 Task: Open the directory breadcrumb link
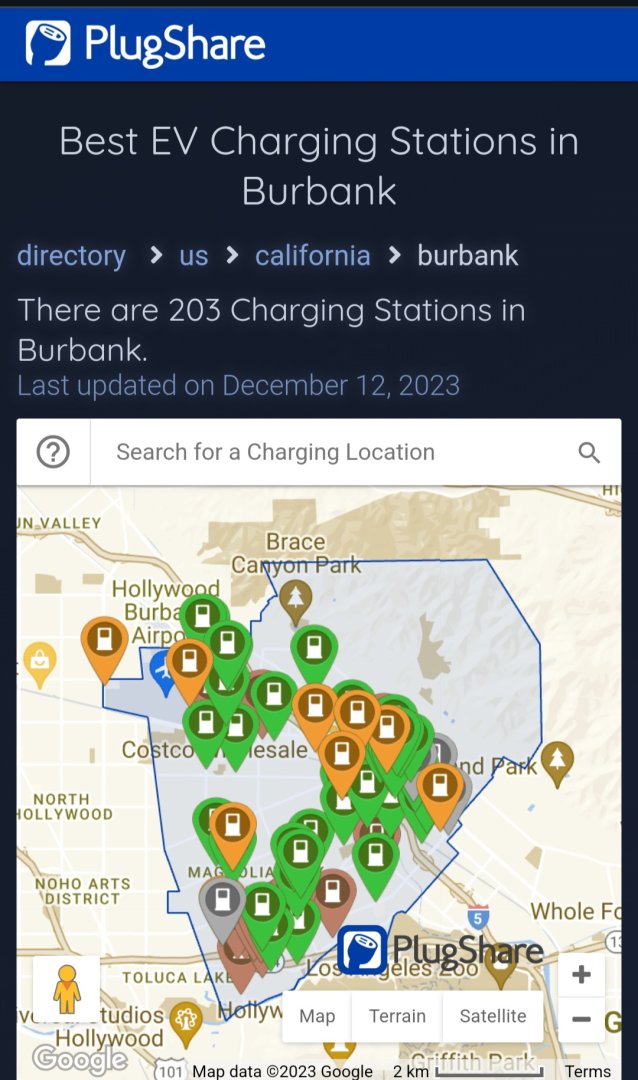(72, 256)
